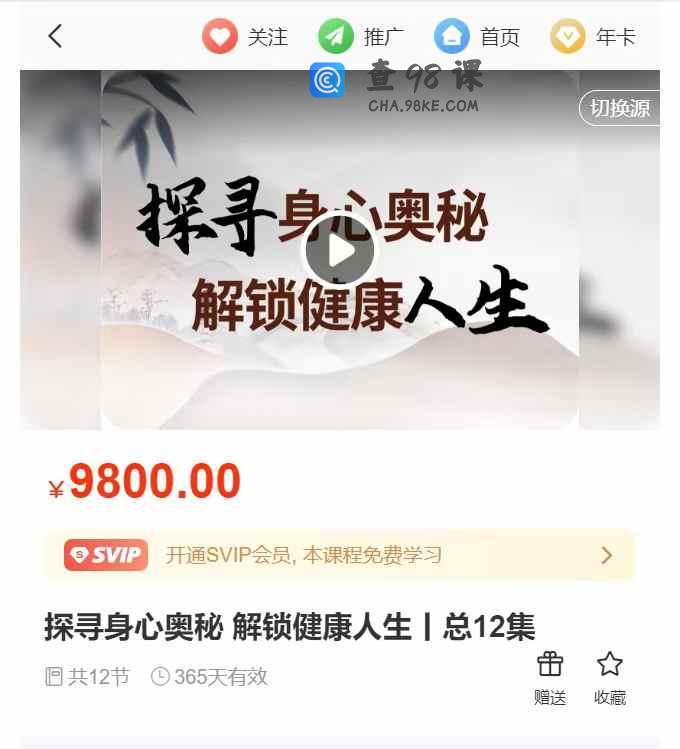
Task: Switch source with 切换源 button
Action: pos(619,108)
